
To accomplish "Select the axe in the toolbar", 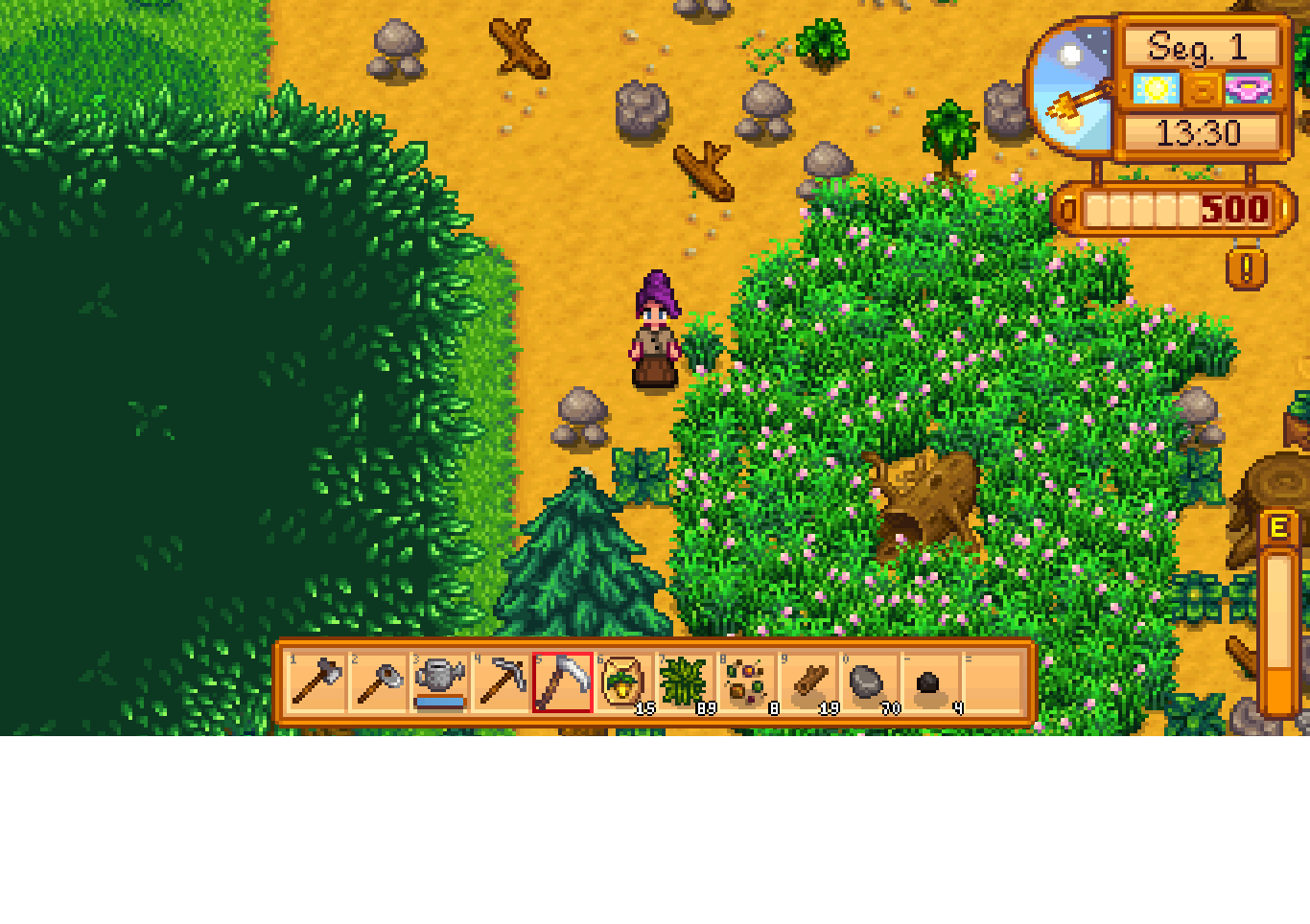I will [x=317, y=682].
